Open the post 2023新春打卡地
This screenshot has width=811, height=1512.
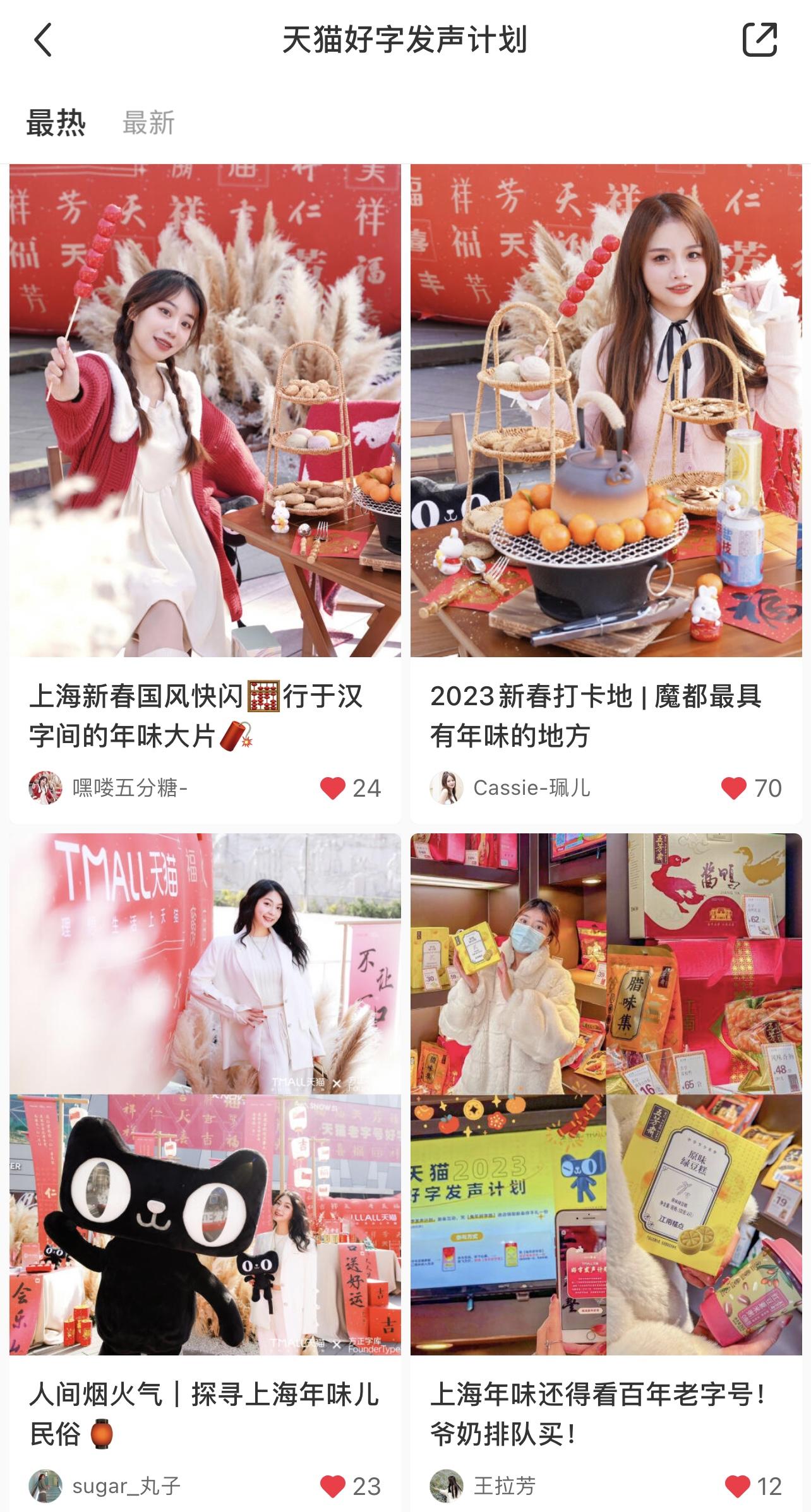[x=606, y=410]
